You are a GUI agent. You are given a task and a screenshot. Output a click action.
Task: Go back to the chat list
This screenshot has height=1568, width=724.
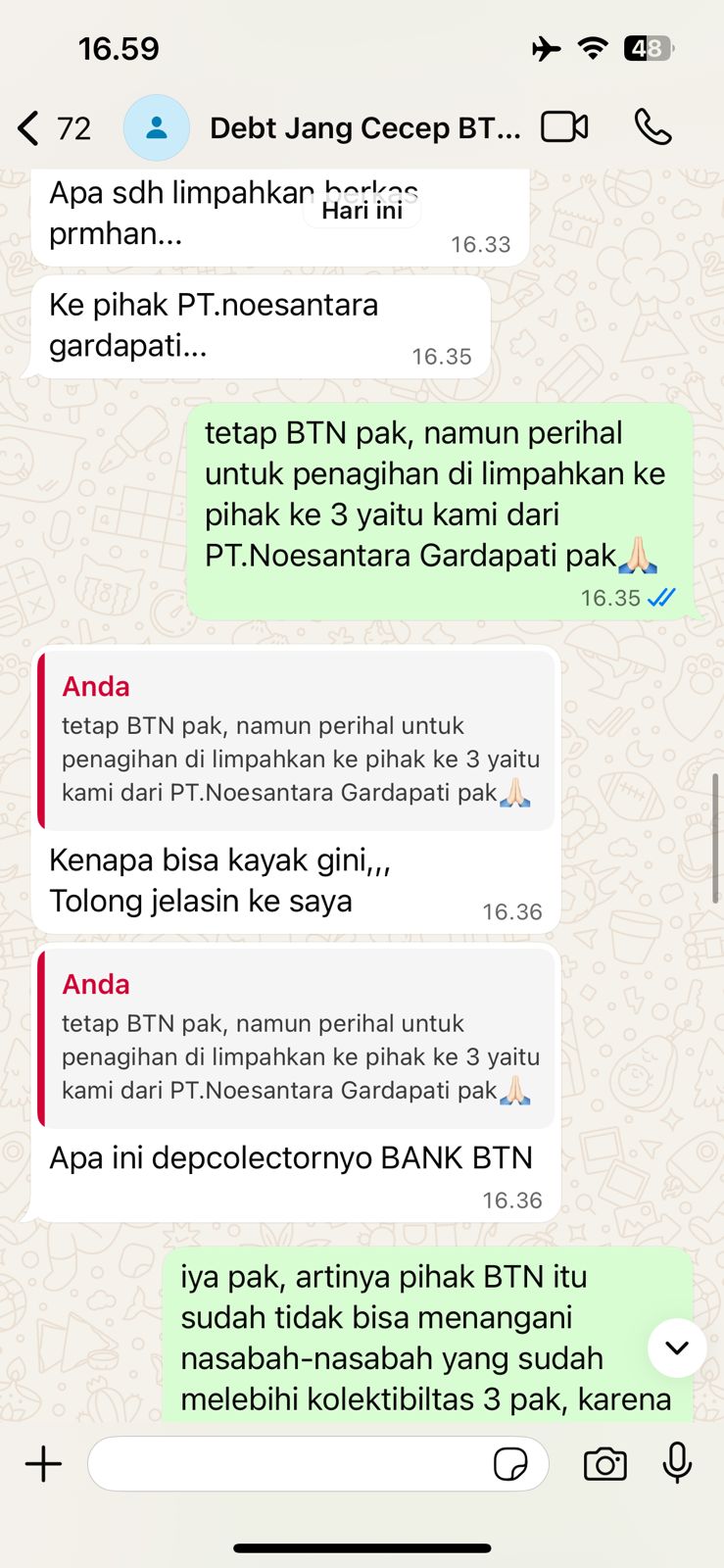[x=31, y=128]
